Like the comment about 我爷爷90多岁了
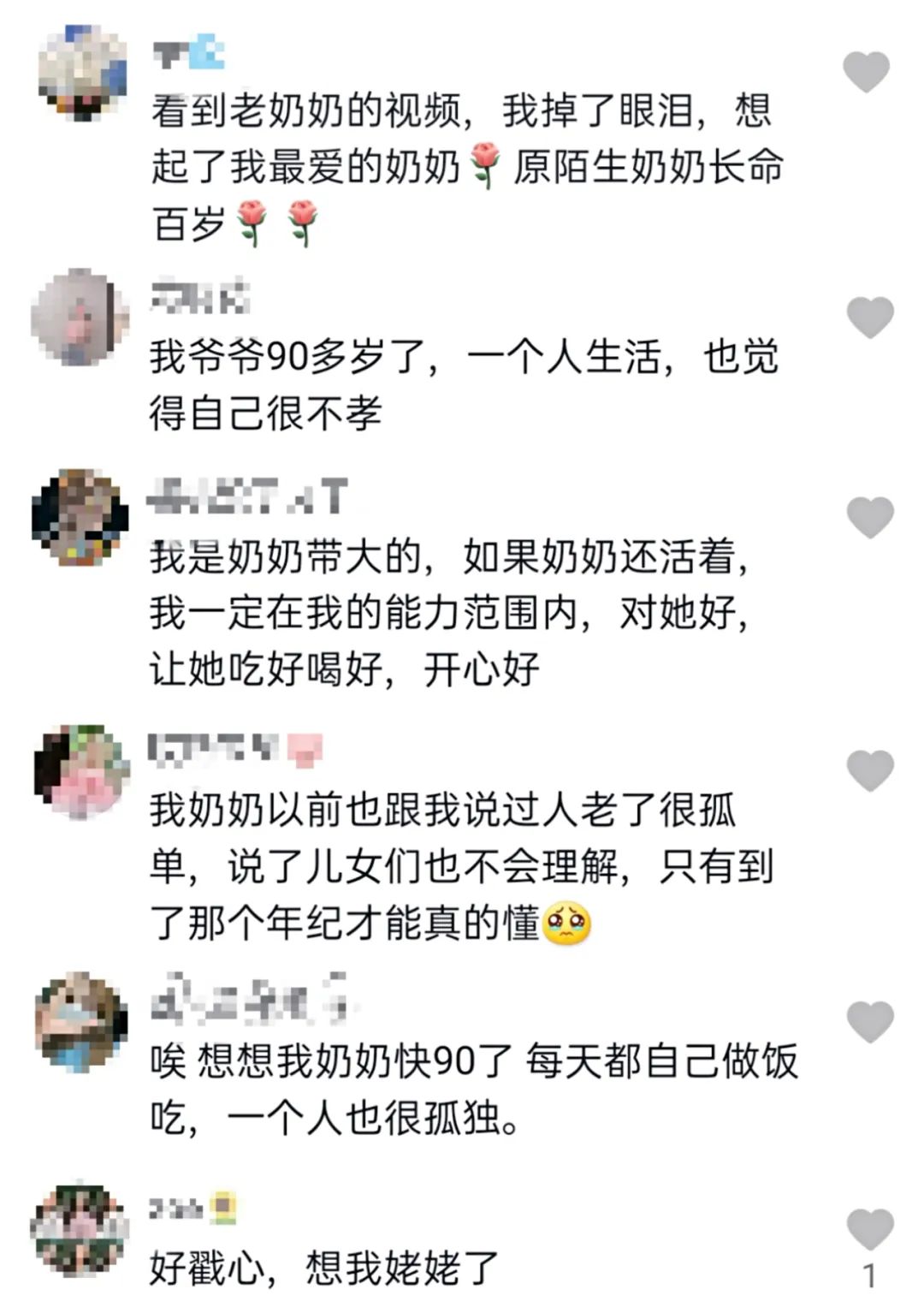This screenshot has width=924, height=1301. 869,317
